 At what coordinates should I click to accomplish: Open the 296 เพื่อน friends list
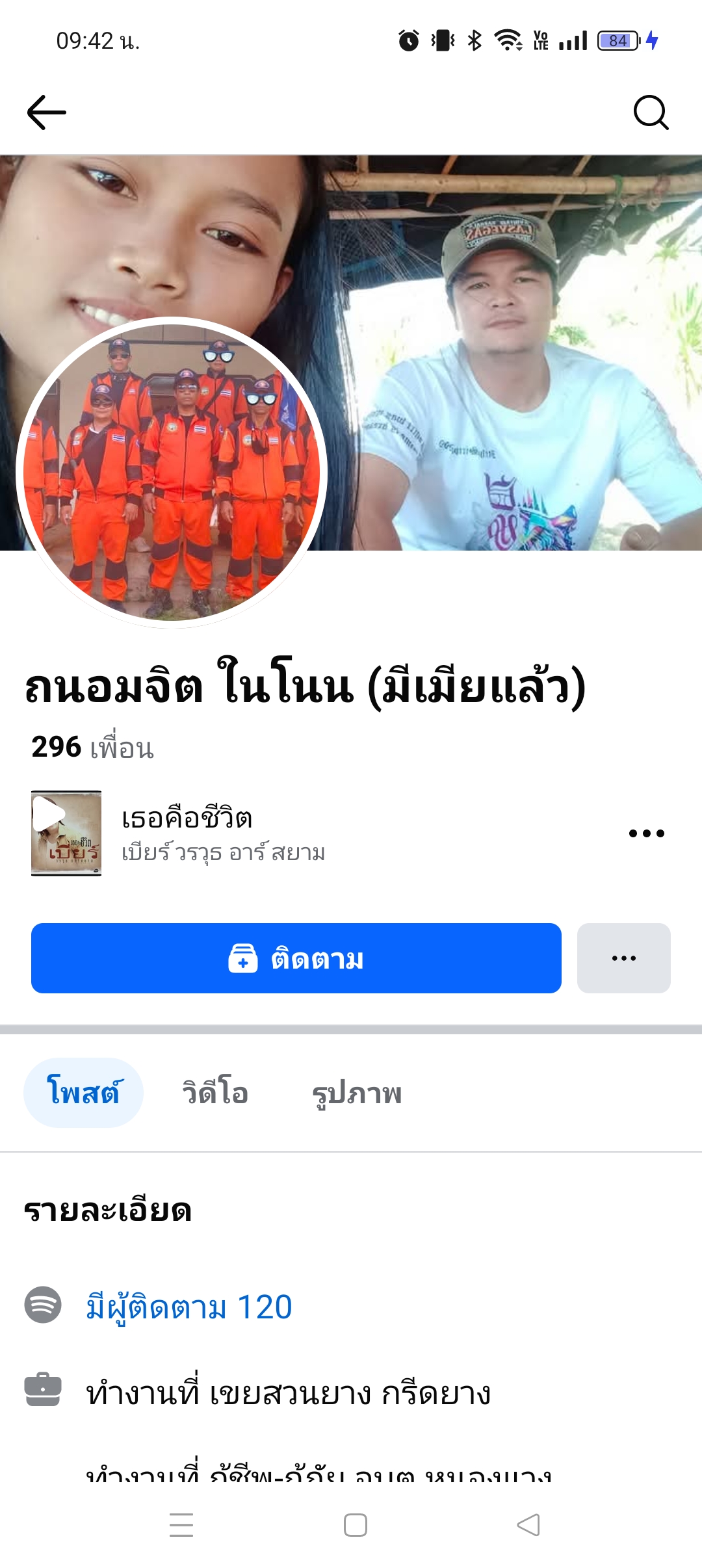pos(93,748)
